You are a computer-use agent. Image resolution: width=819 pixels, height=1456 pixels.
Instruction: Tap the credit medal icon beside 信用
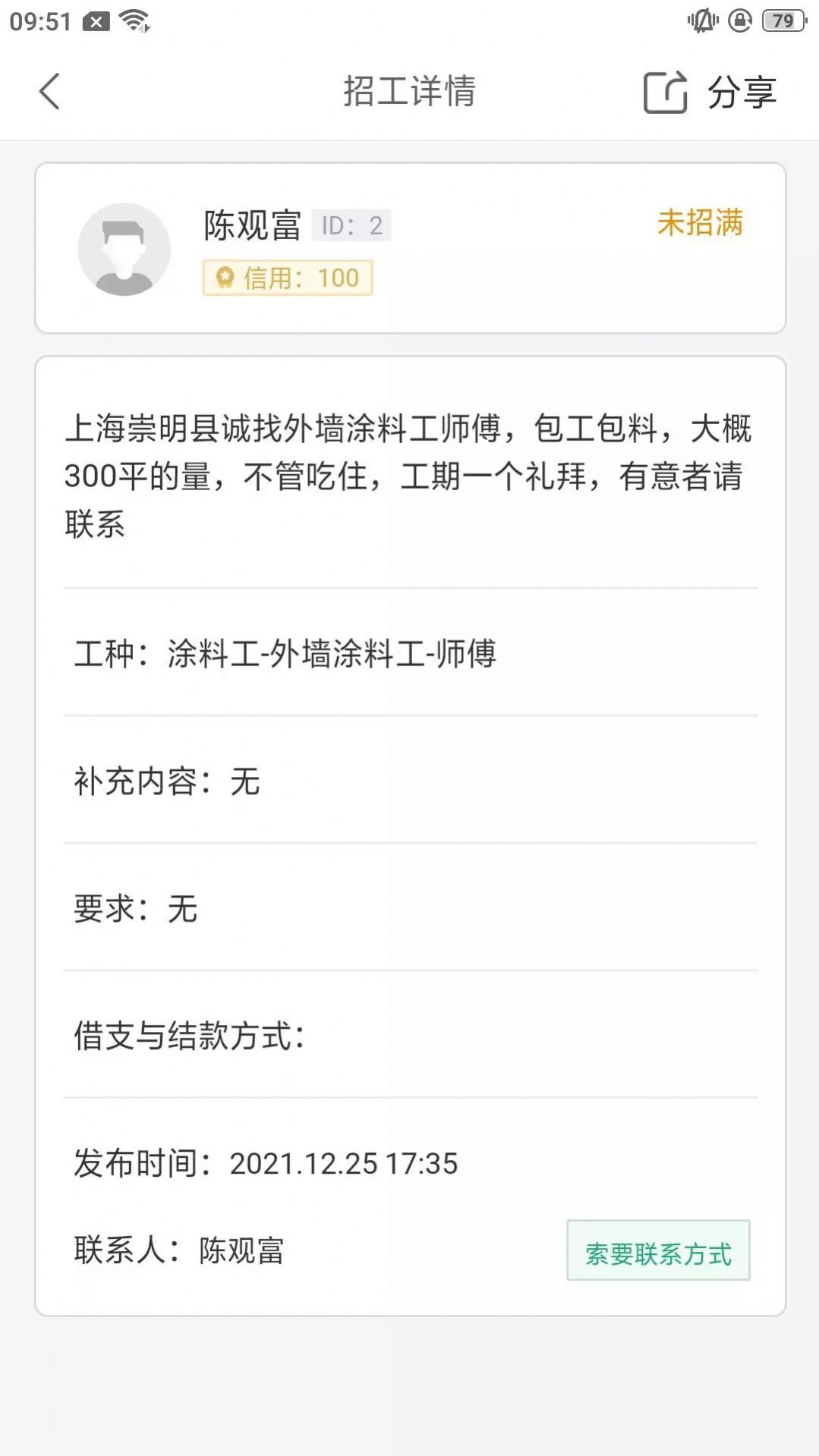(224, 278)
